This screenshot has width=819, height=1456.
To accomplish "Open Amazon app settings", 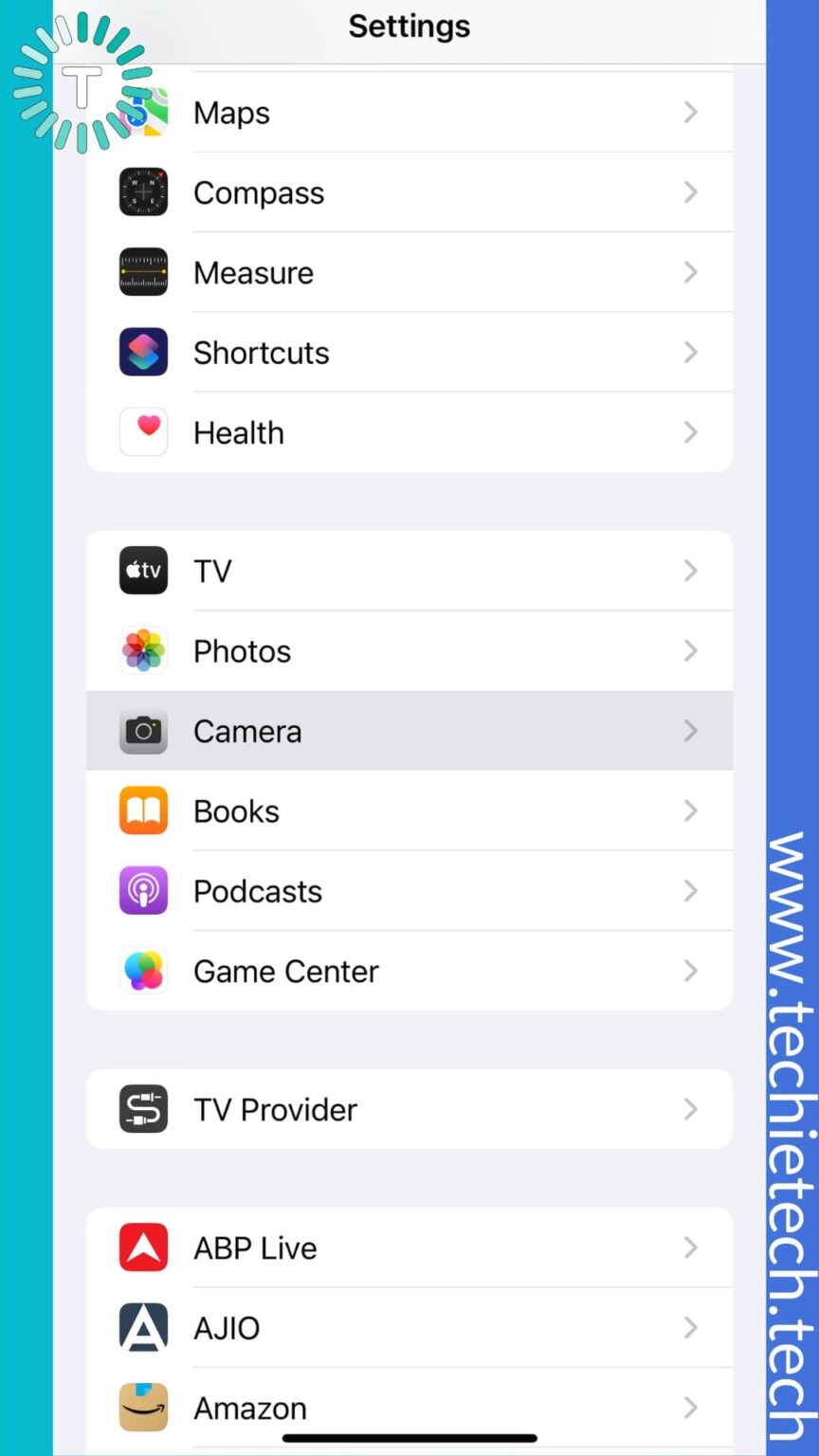I will point(409,1408).
